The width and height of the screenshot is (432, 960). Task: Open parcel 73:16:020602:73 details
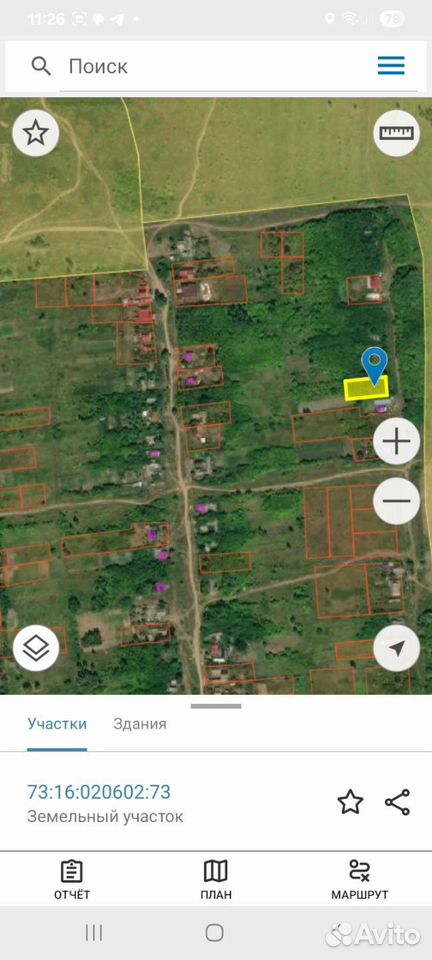pos(99,792)
